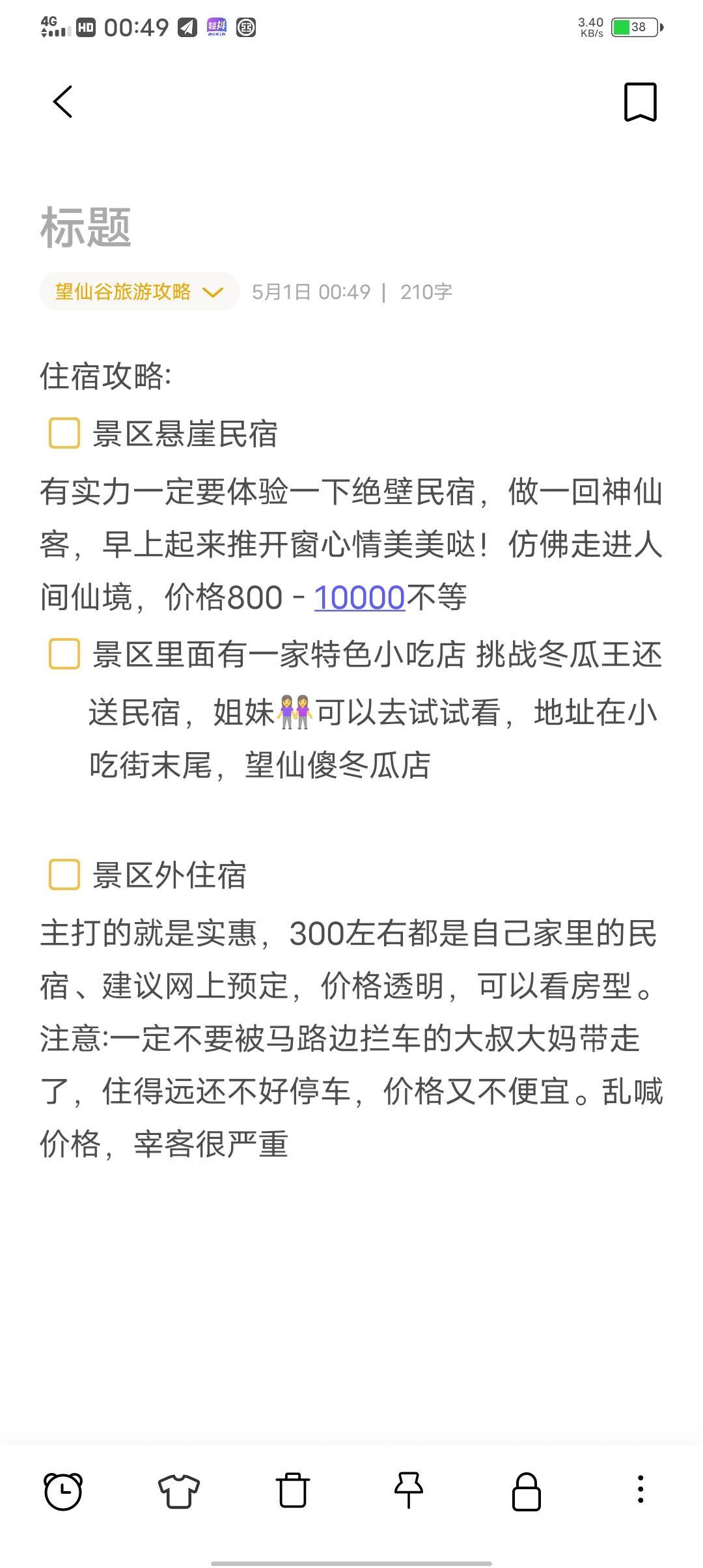Change note skin with the shirt icon
Image resolution: width=703 pixels, height=1568 pixels.
pos(179,1491)
